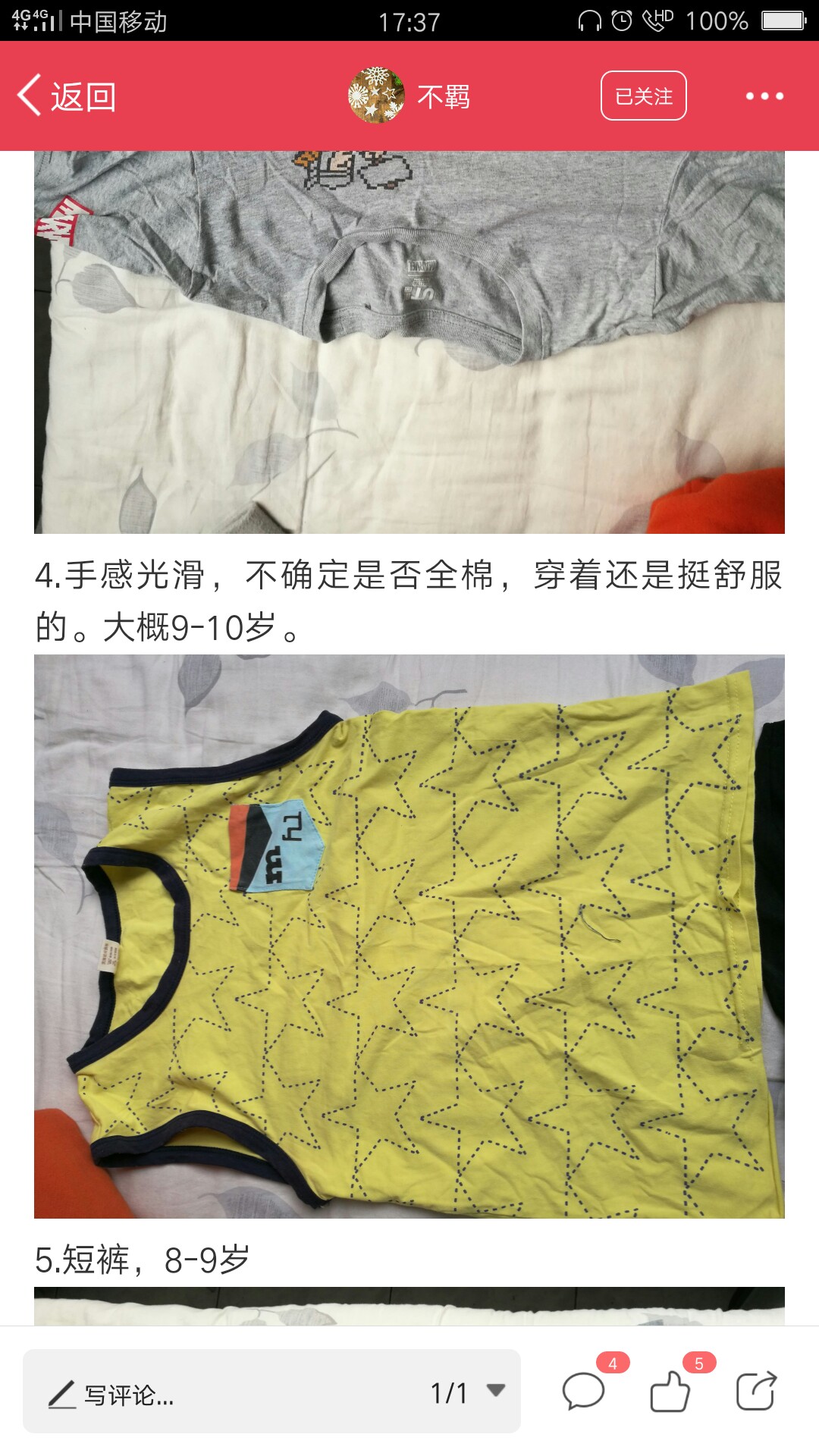The height and width of the screenshot is (1456, 819).
Task: Tap the 已关注 follow button
Action: point(643,96)
